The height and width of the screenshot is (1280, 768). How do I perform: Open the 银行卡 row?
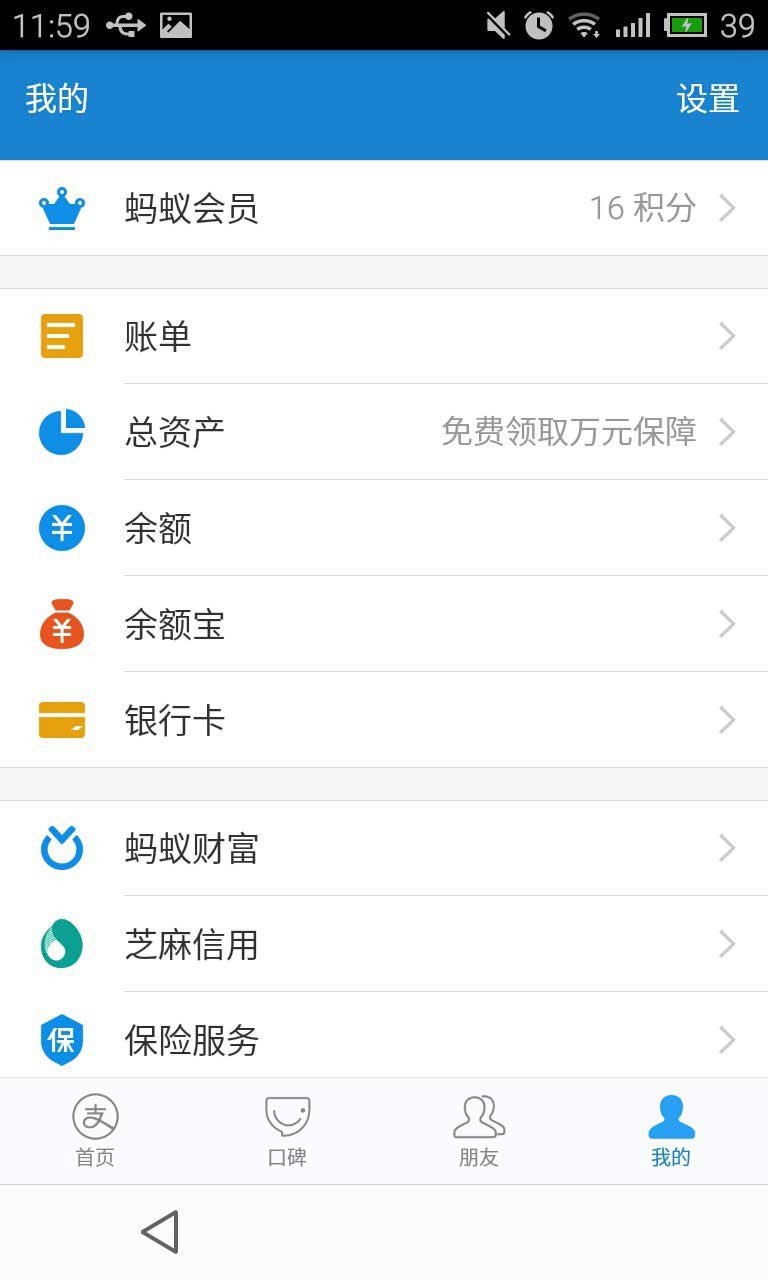coord(384,720)
